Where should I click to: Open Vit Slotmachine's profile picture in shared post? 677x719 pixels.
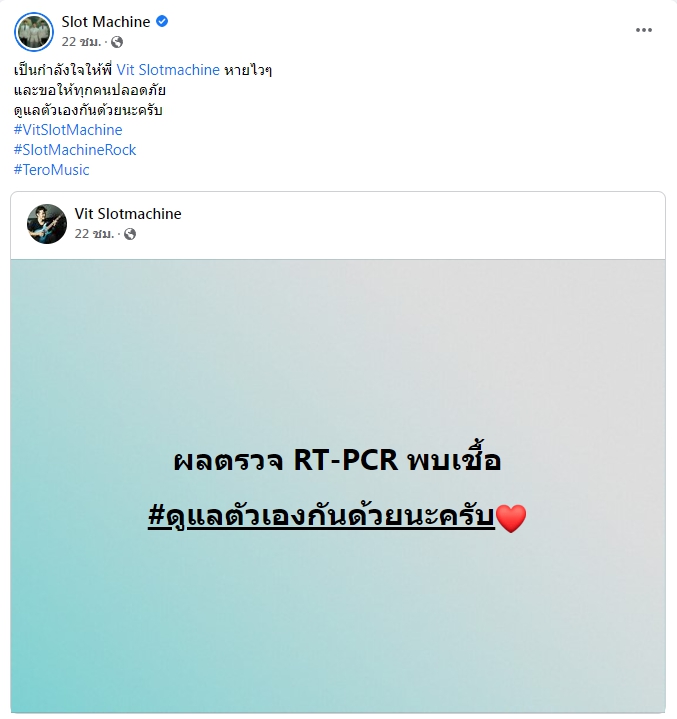click(47, 224)
